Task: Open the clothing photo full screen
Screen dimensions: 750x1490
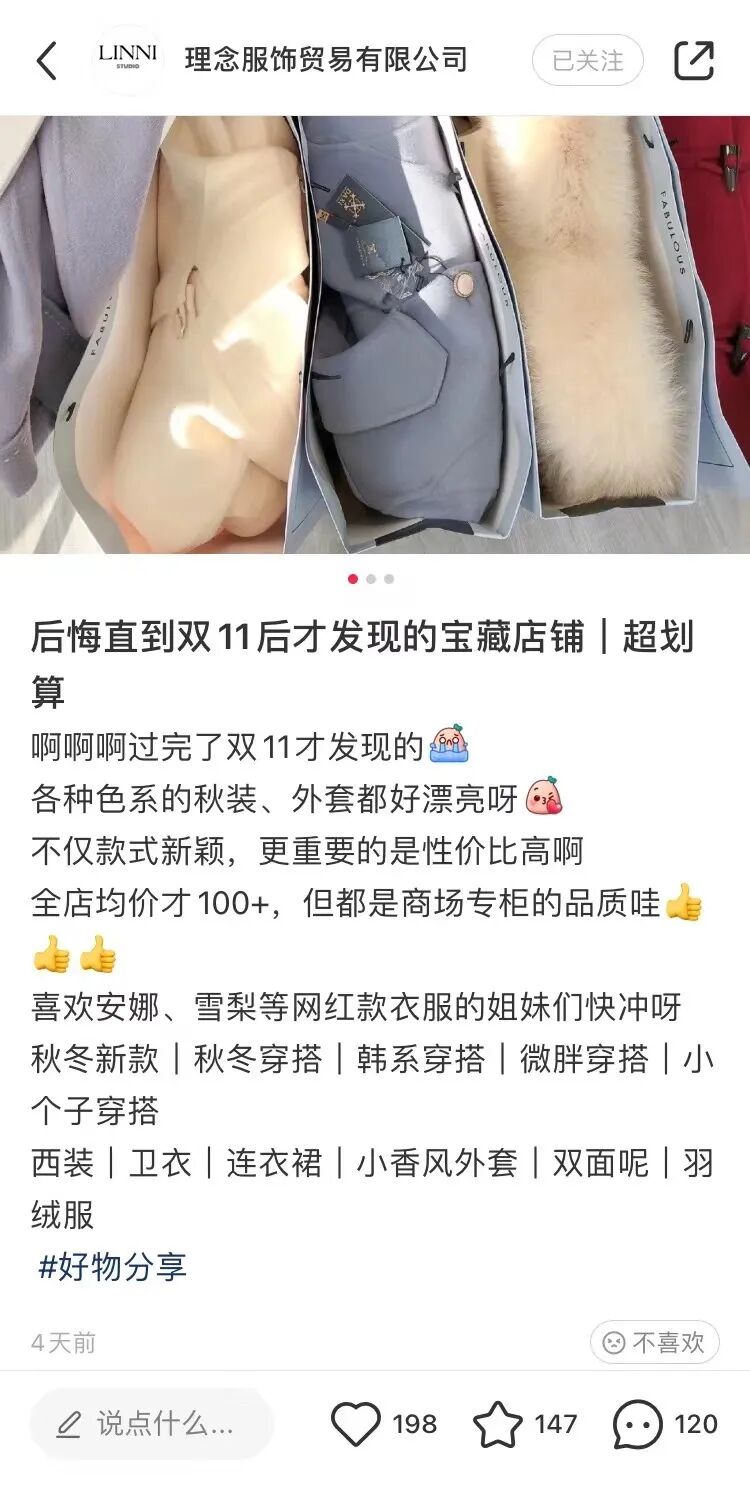Action: tap(375, 335)
